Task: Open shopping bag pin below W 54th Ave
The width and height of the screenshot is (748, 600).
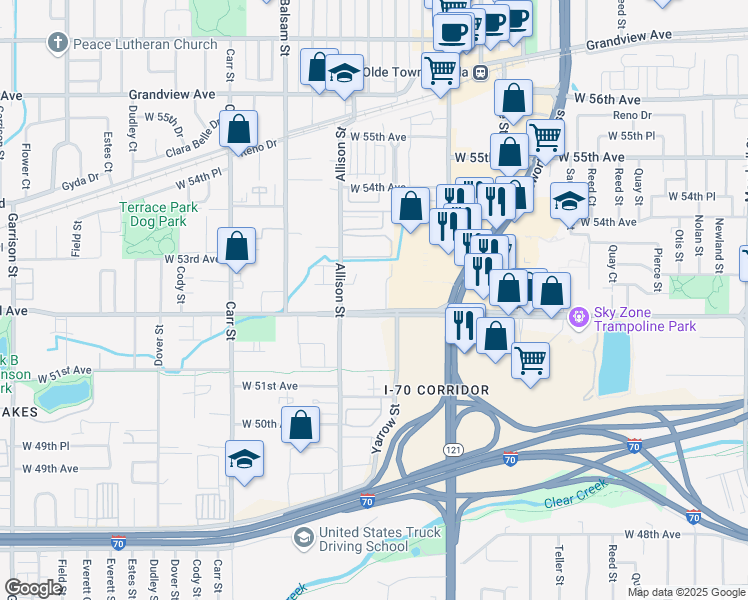Action: [x=411, y=207]
